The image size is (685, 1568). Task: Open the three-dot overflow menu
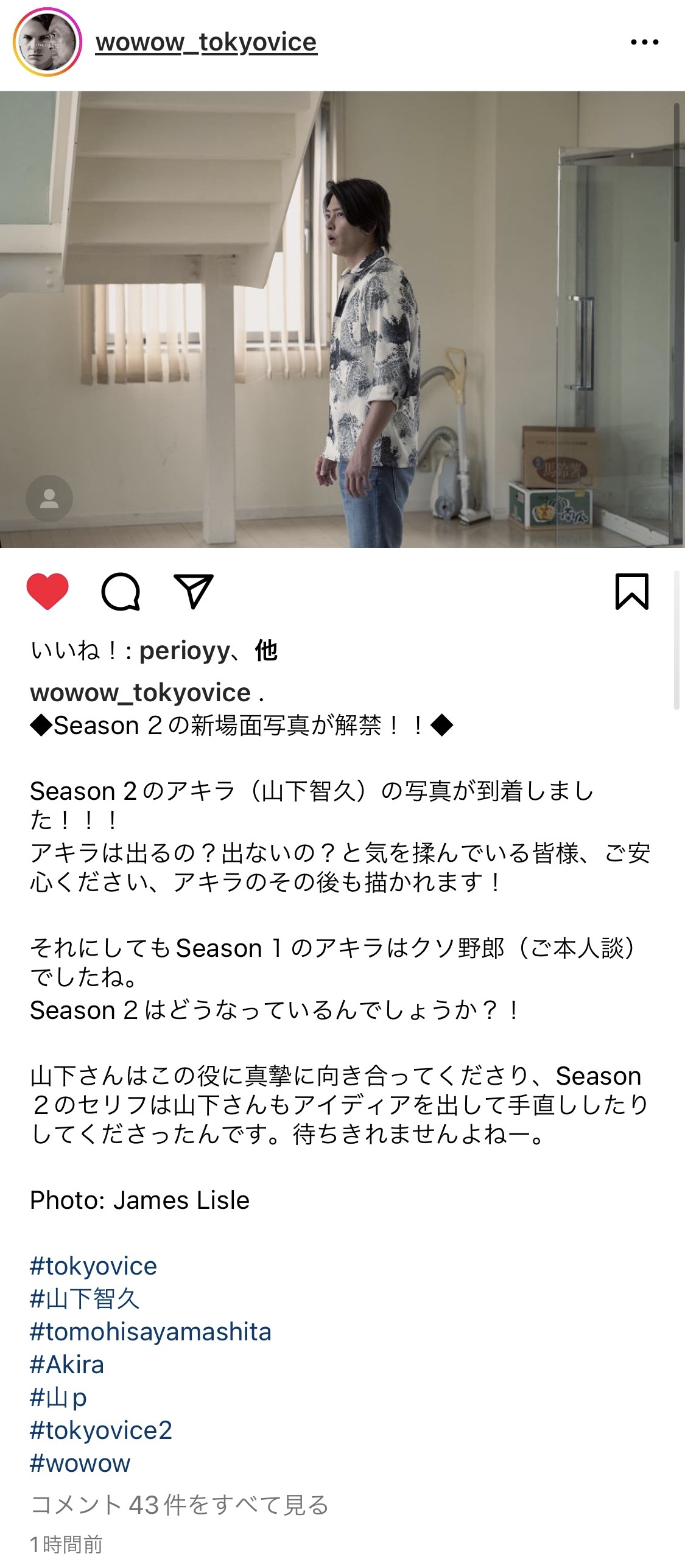[645, 42]
